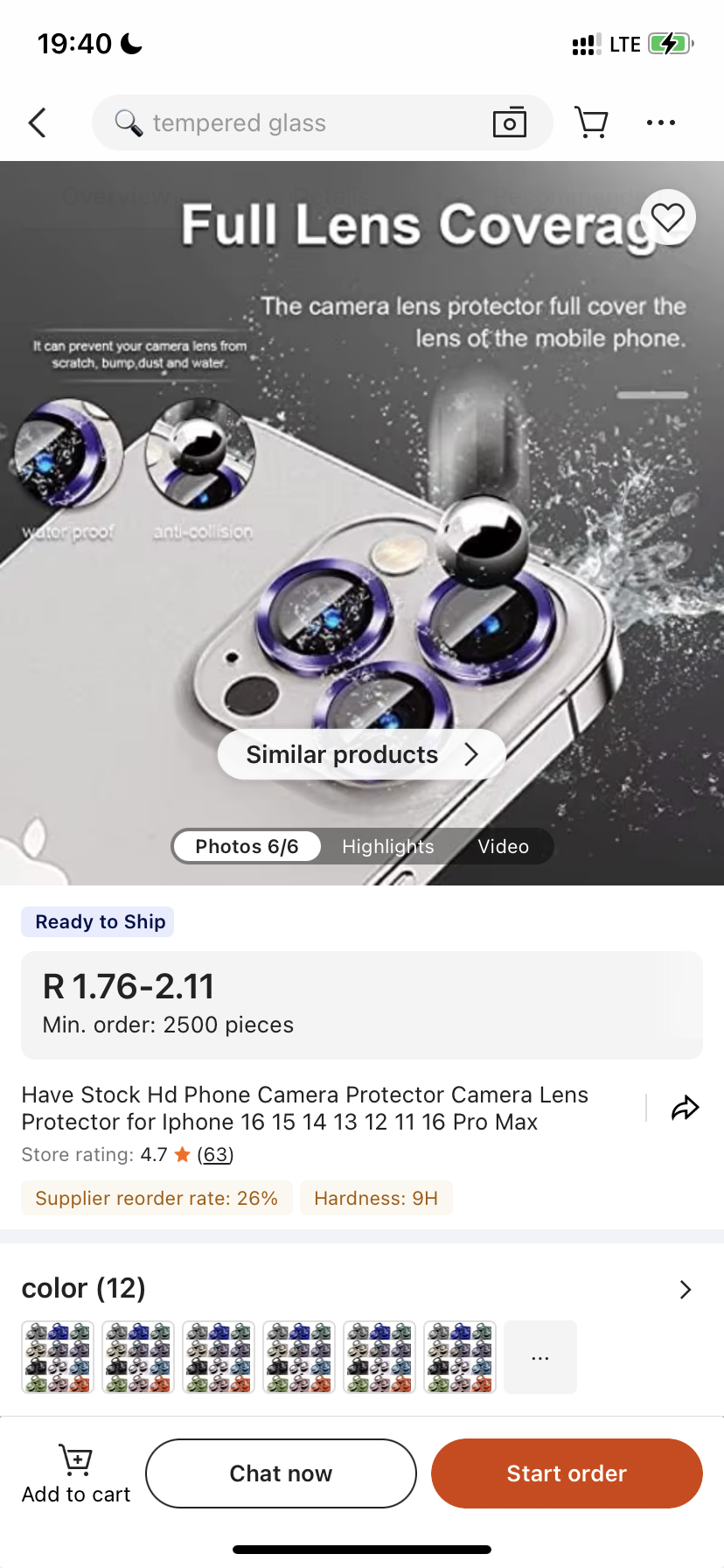The width and height of the screenshot is (724, 1568).
Task: Open image search via camera icon
Action: 510,122
